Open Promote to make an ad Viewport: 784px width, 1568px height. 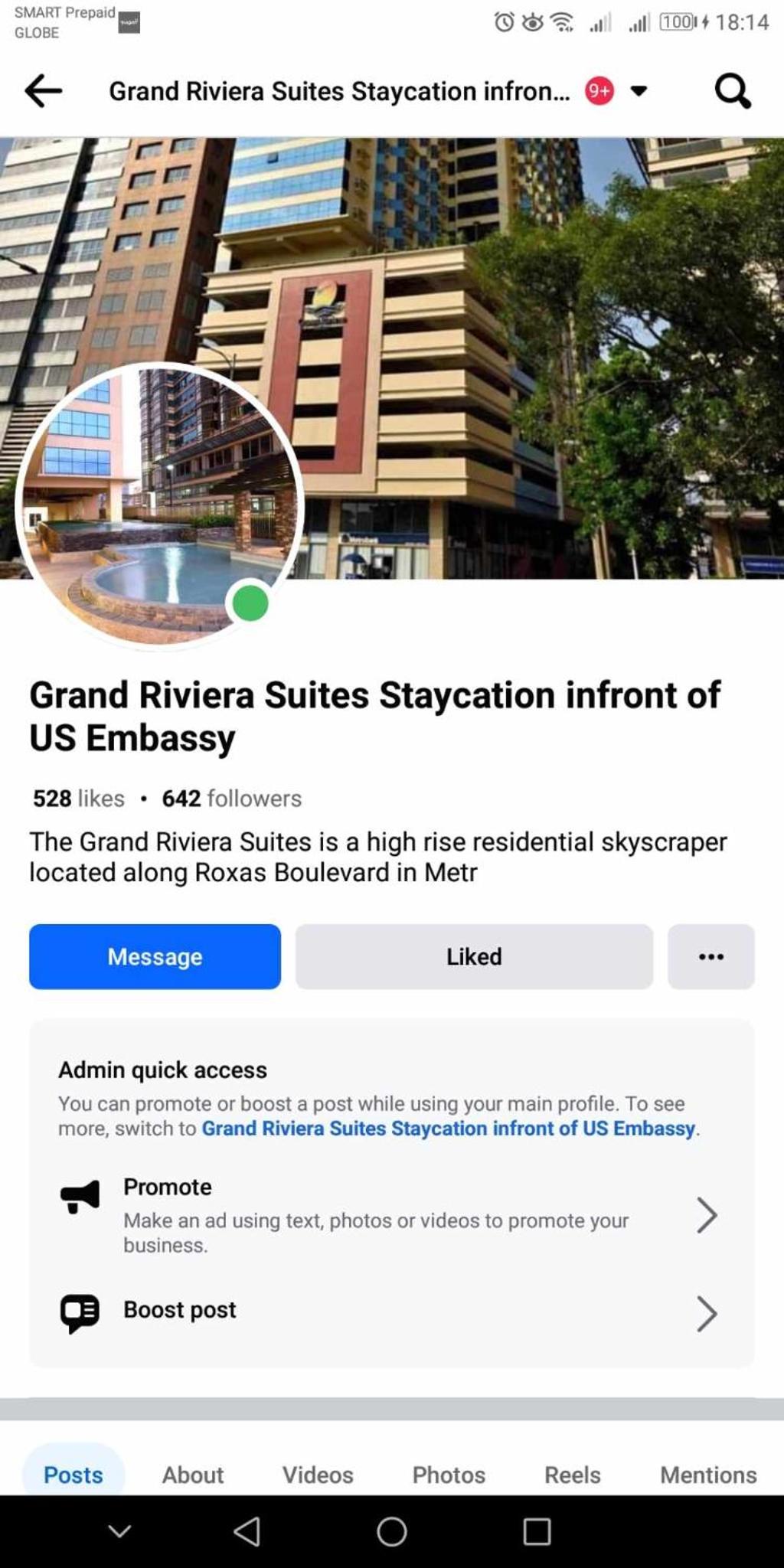[390, 1215]
